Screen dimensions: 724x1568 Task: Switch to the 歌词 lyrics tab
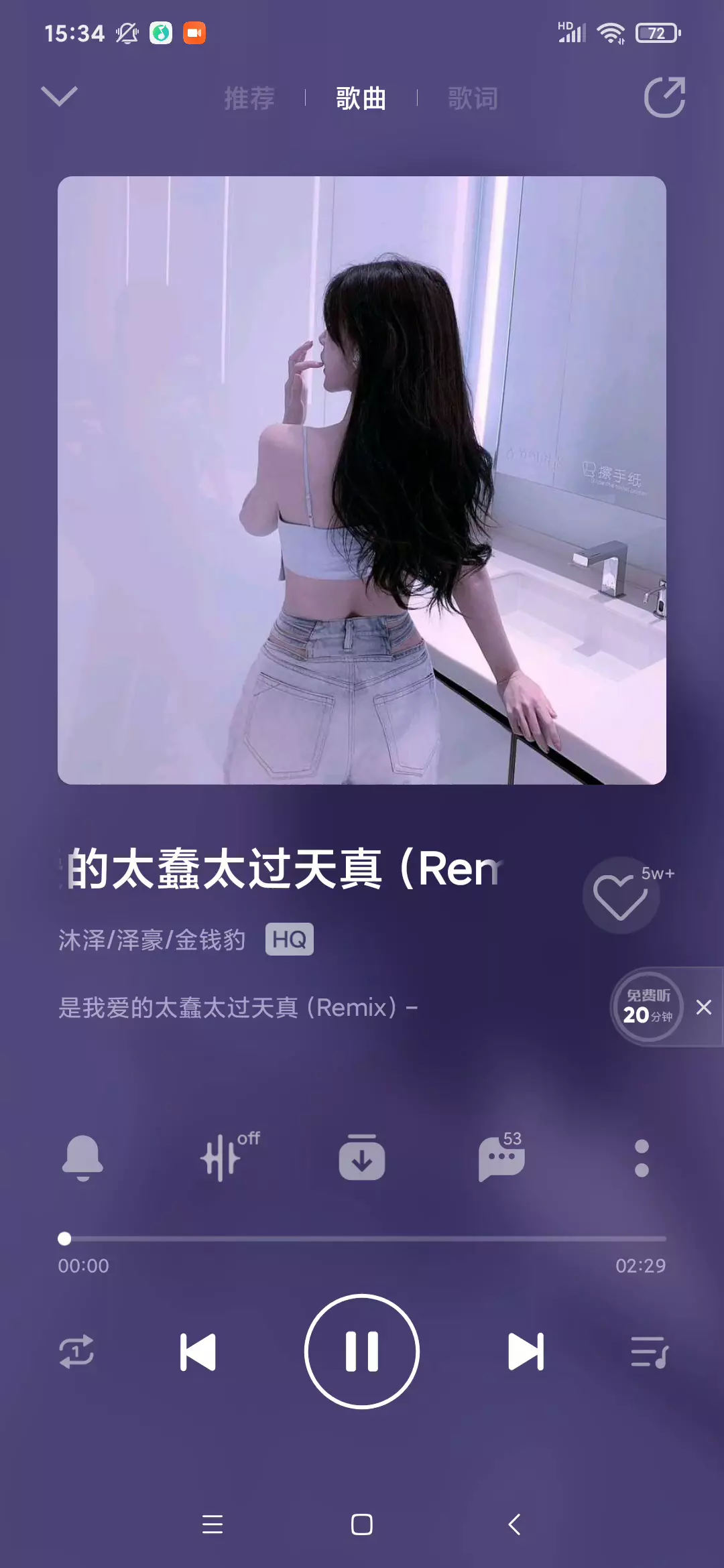coord(473,99)
